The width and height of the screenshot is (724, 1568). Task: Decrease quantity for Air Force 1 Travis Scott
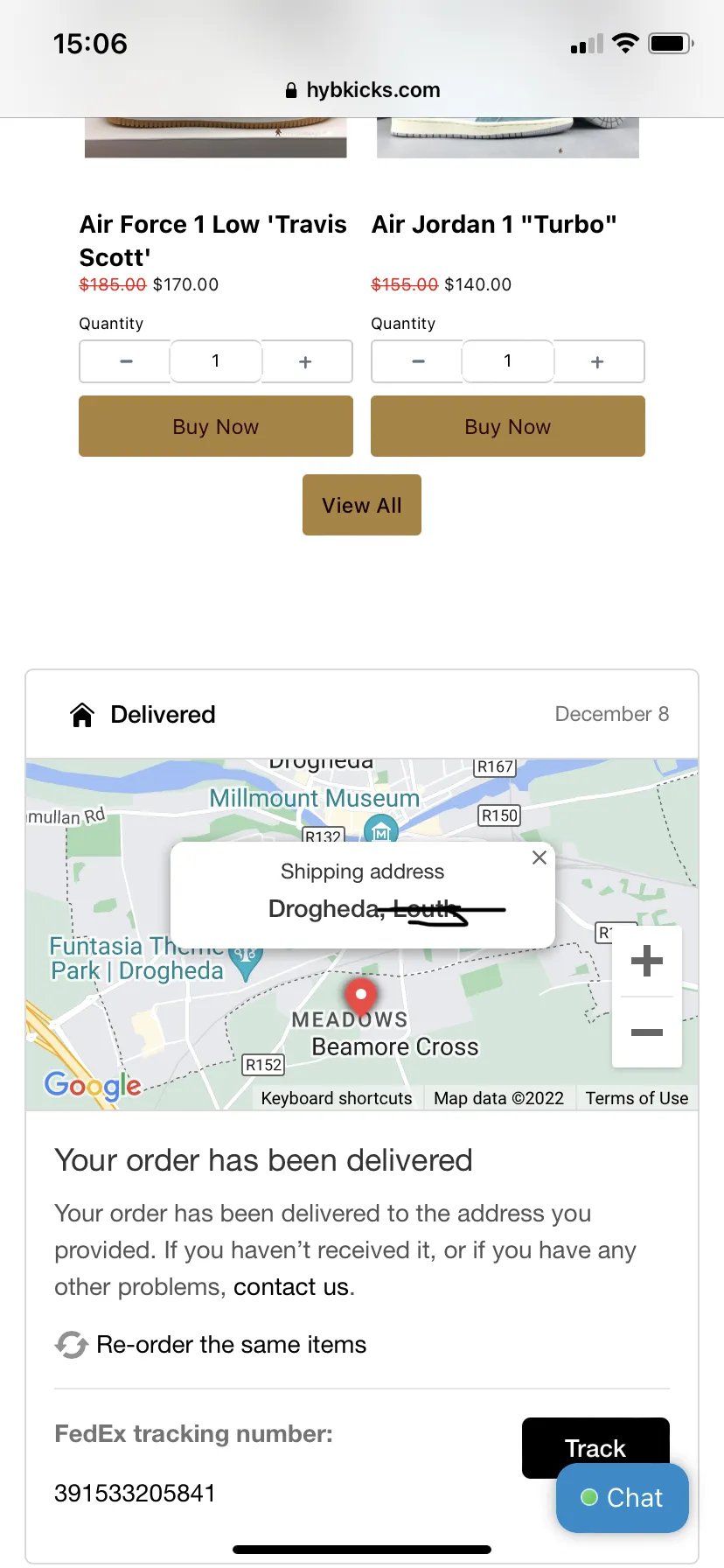tap(126, 361)
